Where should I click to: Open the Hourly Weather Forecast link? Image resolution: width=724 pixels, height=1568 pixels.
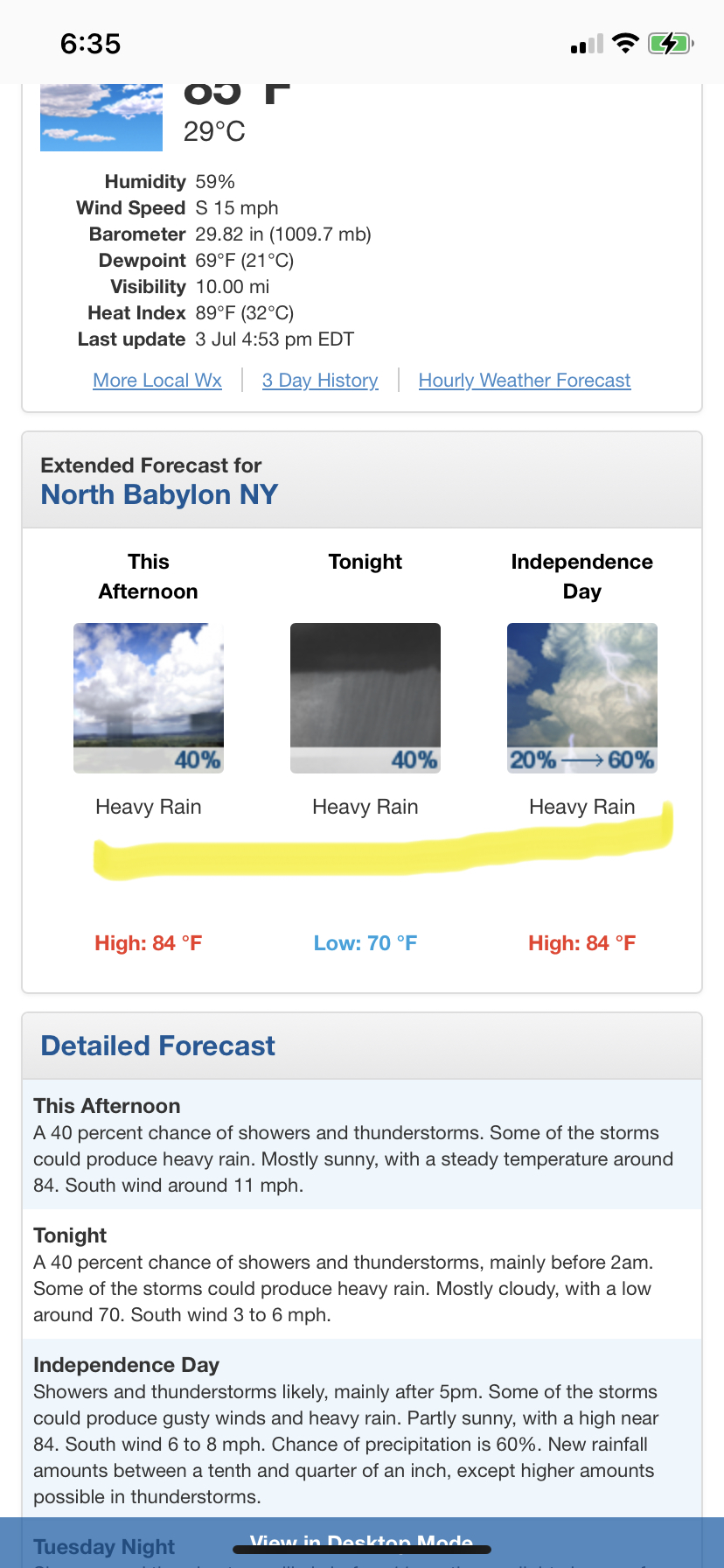[x=525, y=381]
